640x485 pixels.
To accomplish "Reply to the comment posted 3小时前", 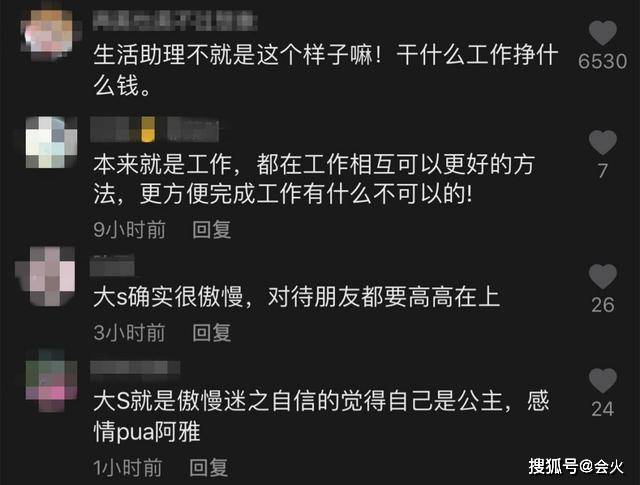I will 211,332.
